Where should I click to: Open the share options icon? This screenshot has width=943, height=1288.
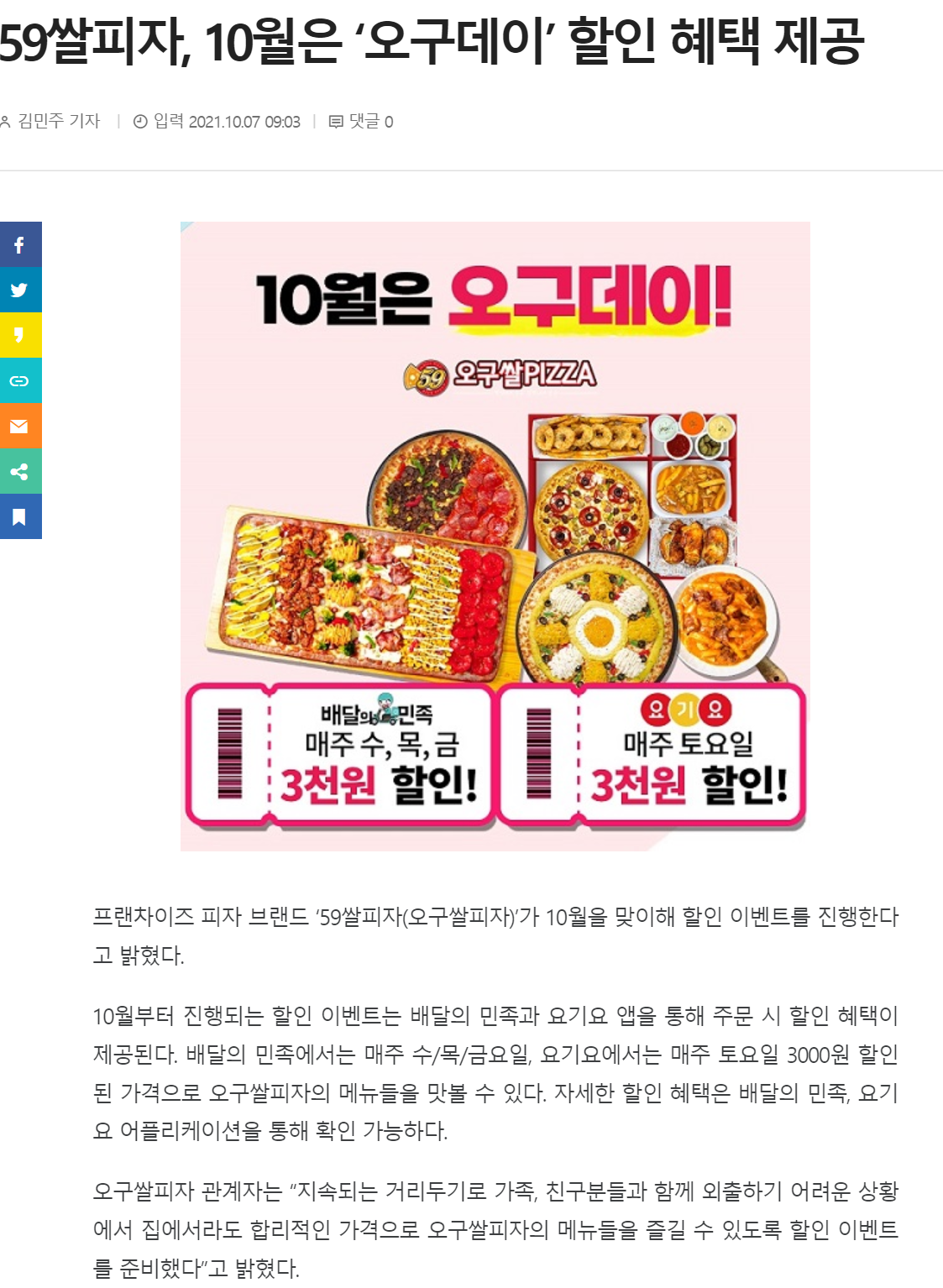19,471
